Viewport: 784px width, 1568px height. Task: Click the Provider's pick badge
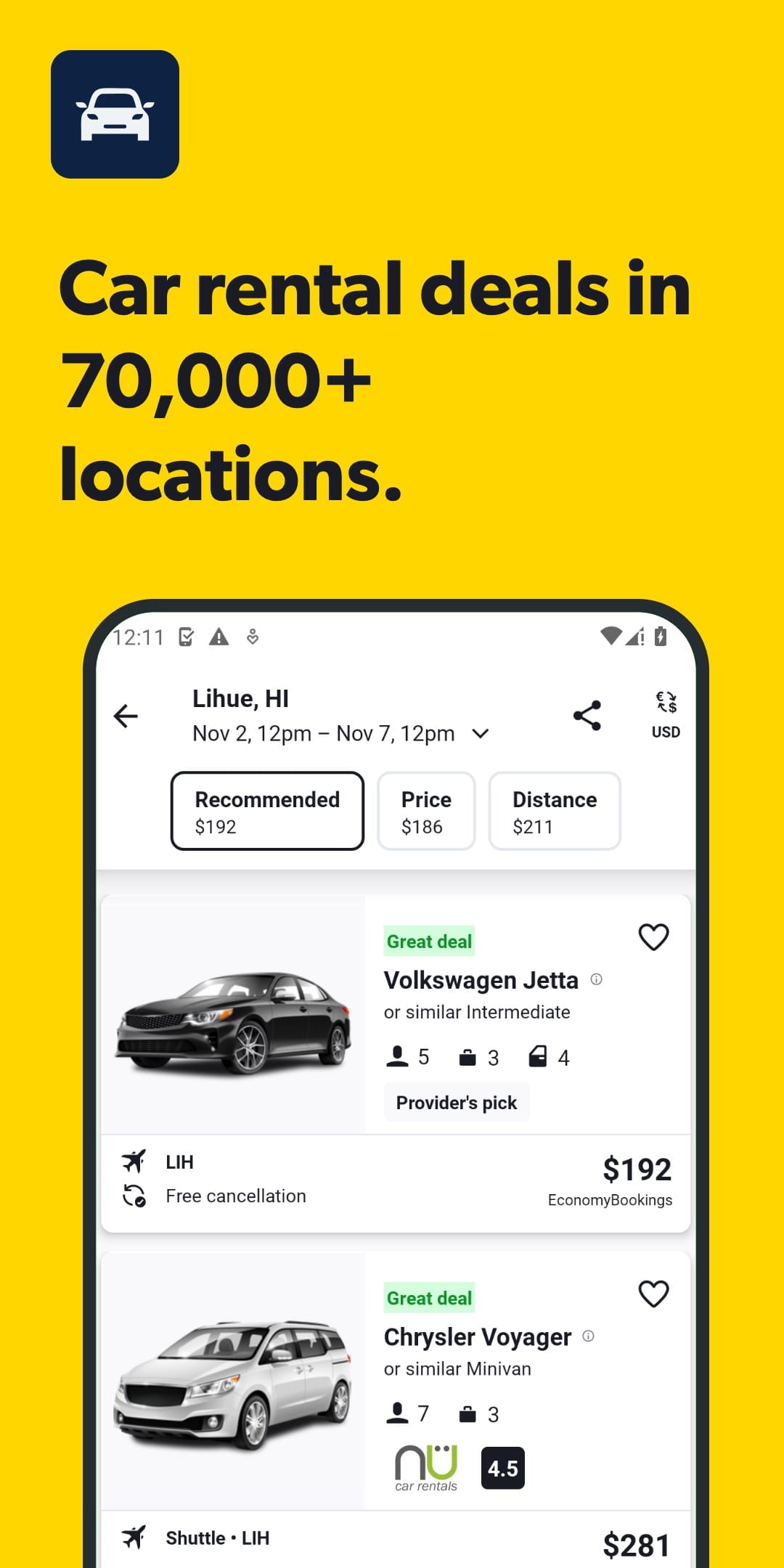coord(457,1102)
